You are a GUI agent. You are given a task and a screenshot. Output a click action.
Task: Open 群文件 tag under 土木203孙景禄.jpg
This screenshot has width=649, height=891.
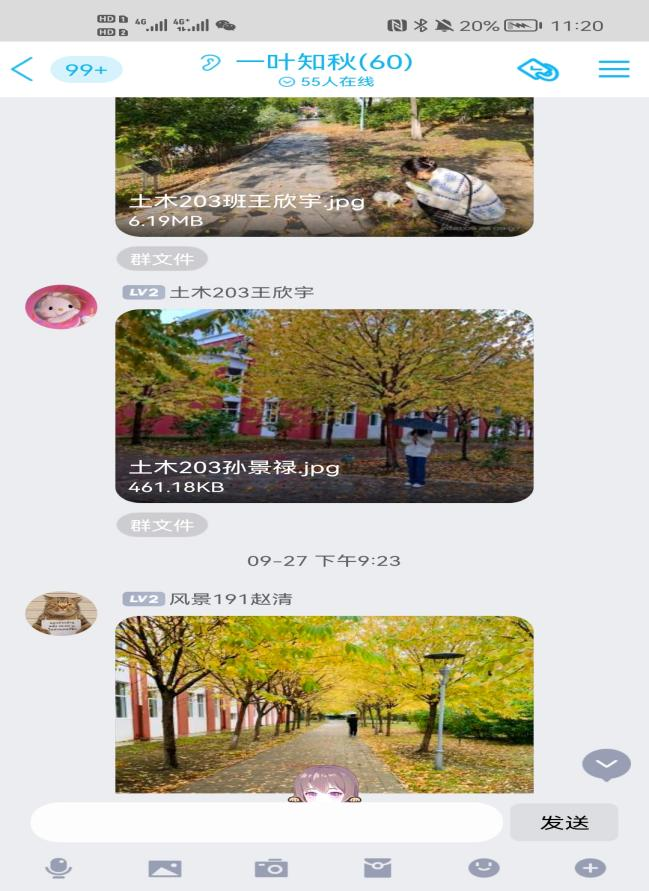pyautogui.click(x=162, y=525)
